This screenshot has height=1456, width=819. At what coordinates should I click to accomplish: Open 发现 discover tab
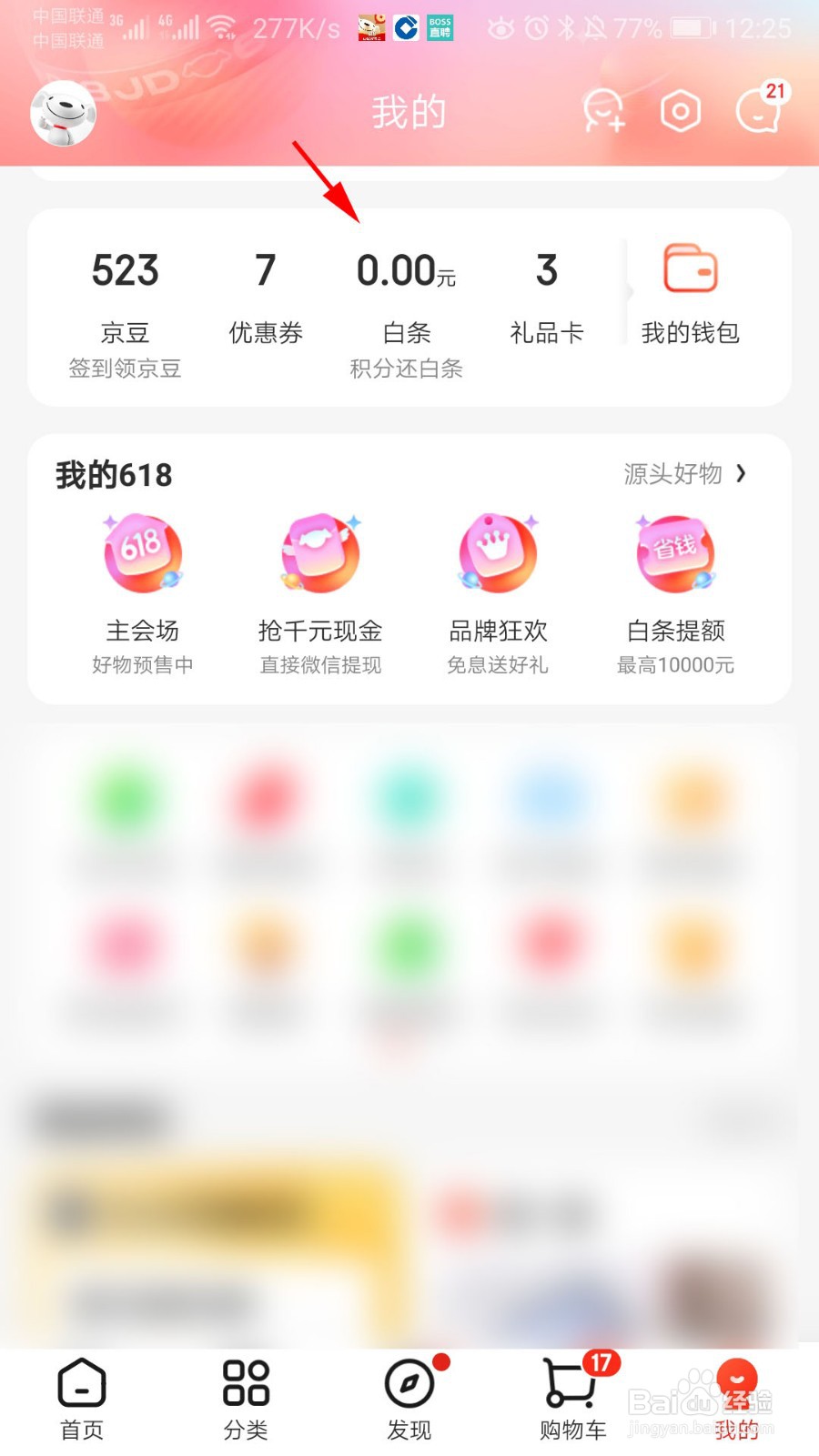(x=409, y=1399)
